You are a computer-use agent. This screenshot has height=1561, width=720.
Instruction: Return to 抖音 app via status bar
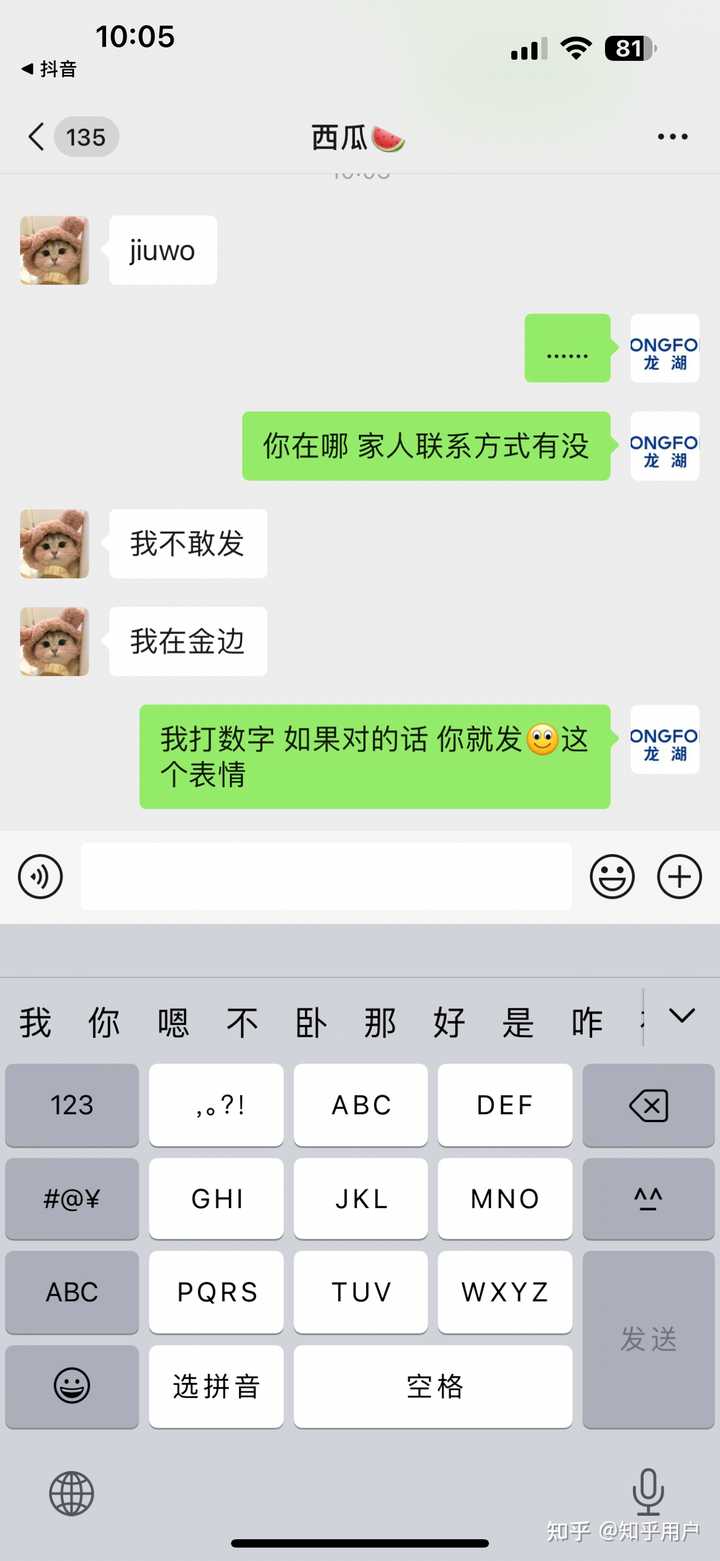[50, 69]
